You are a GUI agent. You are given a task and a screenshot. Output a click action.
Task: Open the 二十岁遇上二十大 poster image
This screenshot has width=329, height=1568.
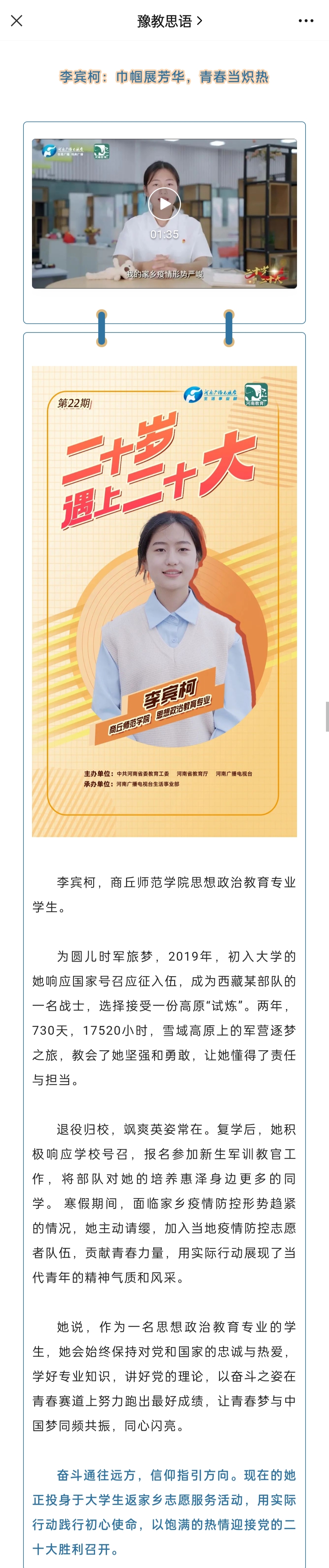(164, 601)
